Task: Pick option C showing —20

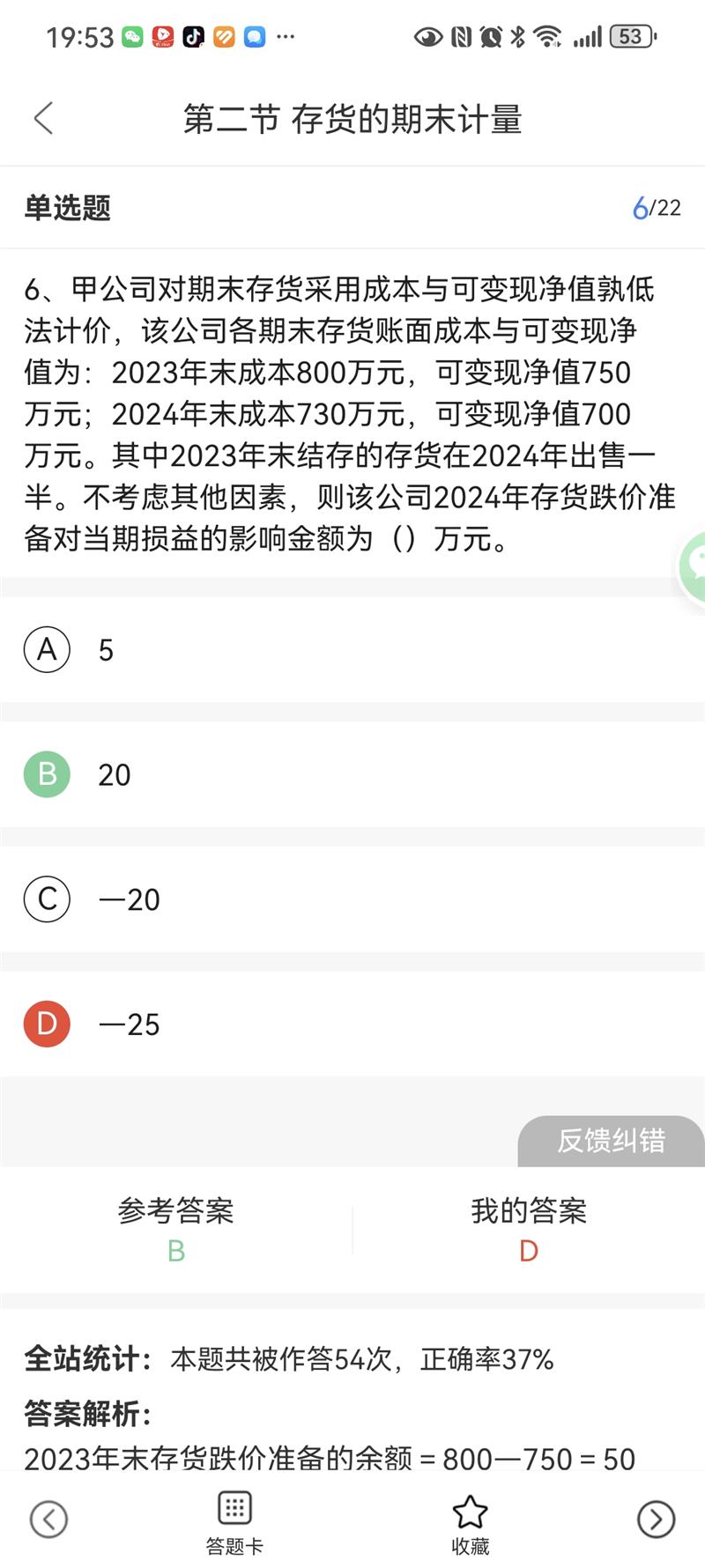Action: coord(48,899)
